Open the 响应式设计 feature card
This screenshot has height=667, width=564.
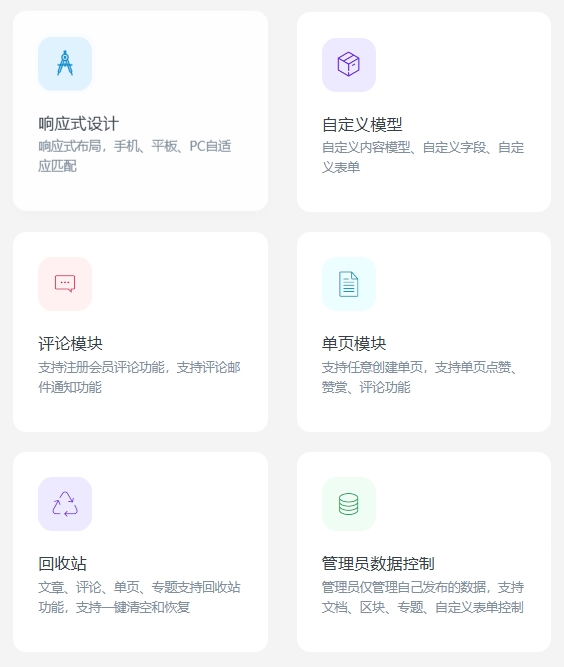[x=140, y=111]
